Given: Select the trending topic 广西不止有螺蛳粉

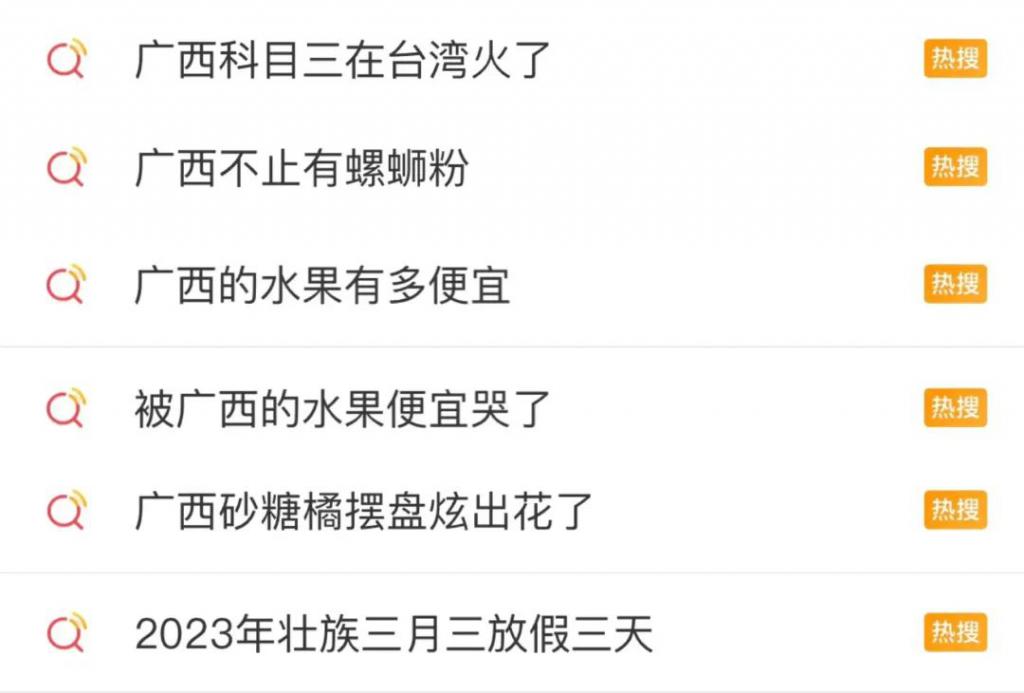Looking at the screenshot, I should (302, 167).
